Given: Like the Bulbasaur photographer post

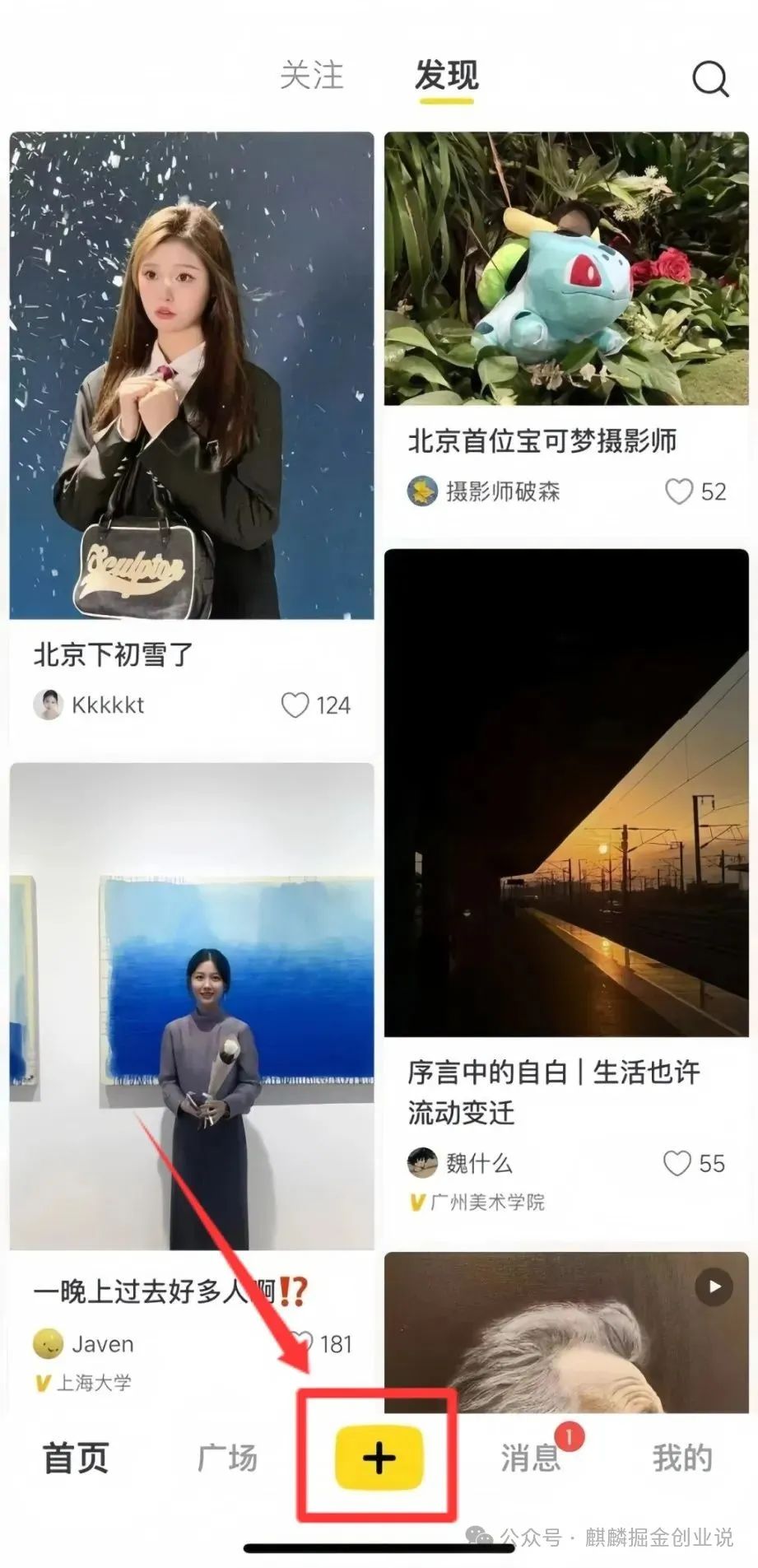Looking at the screenshot, I should 680,491.
